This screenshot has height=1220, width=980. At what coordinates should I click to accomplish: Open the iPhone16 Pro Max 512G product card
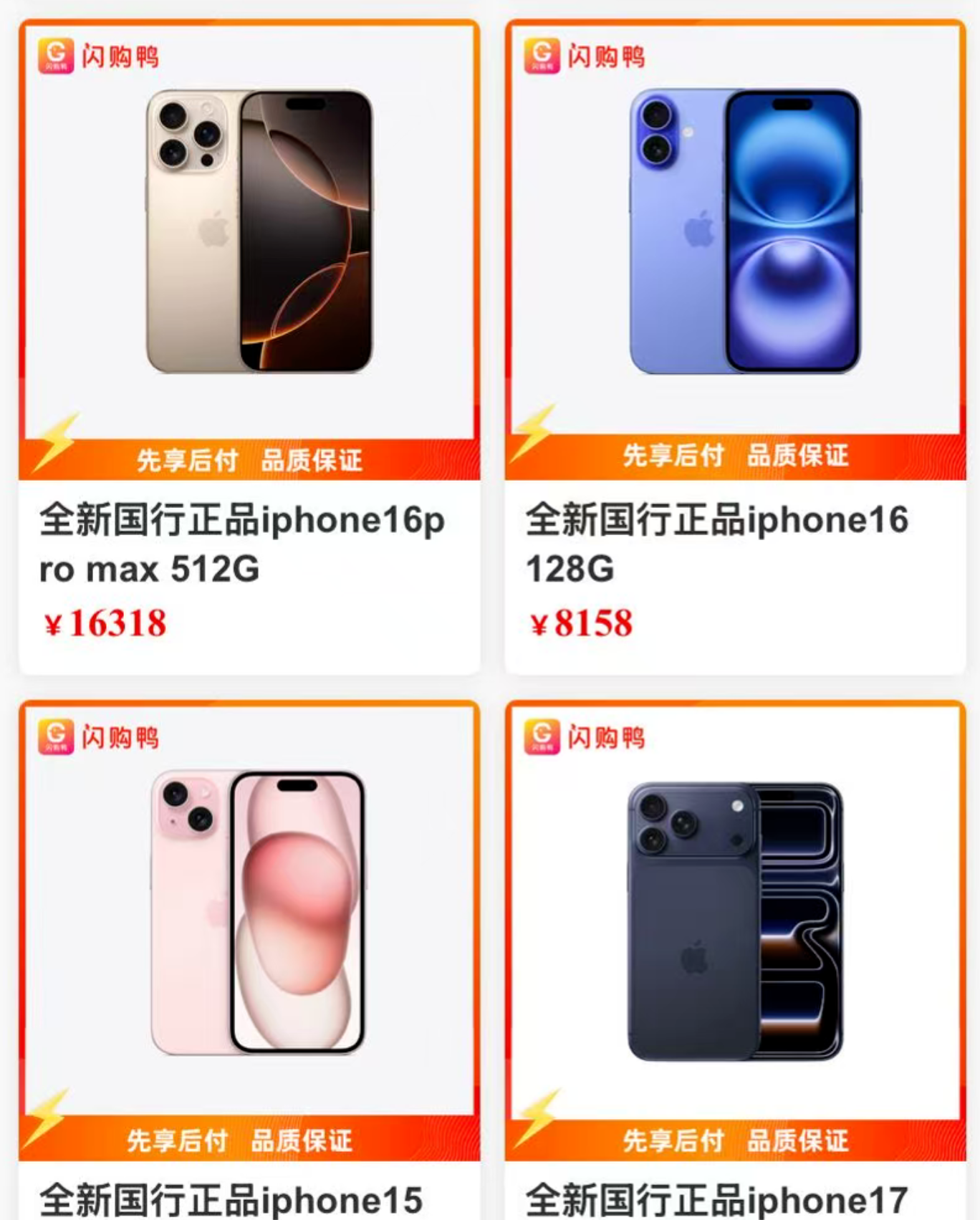tap(249, 344)
